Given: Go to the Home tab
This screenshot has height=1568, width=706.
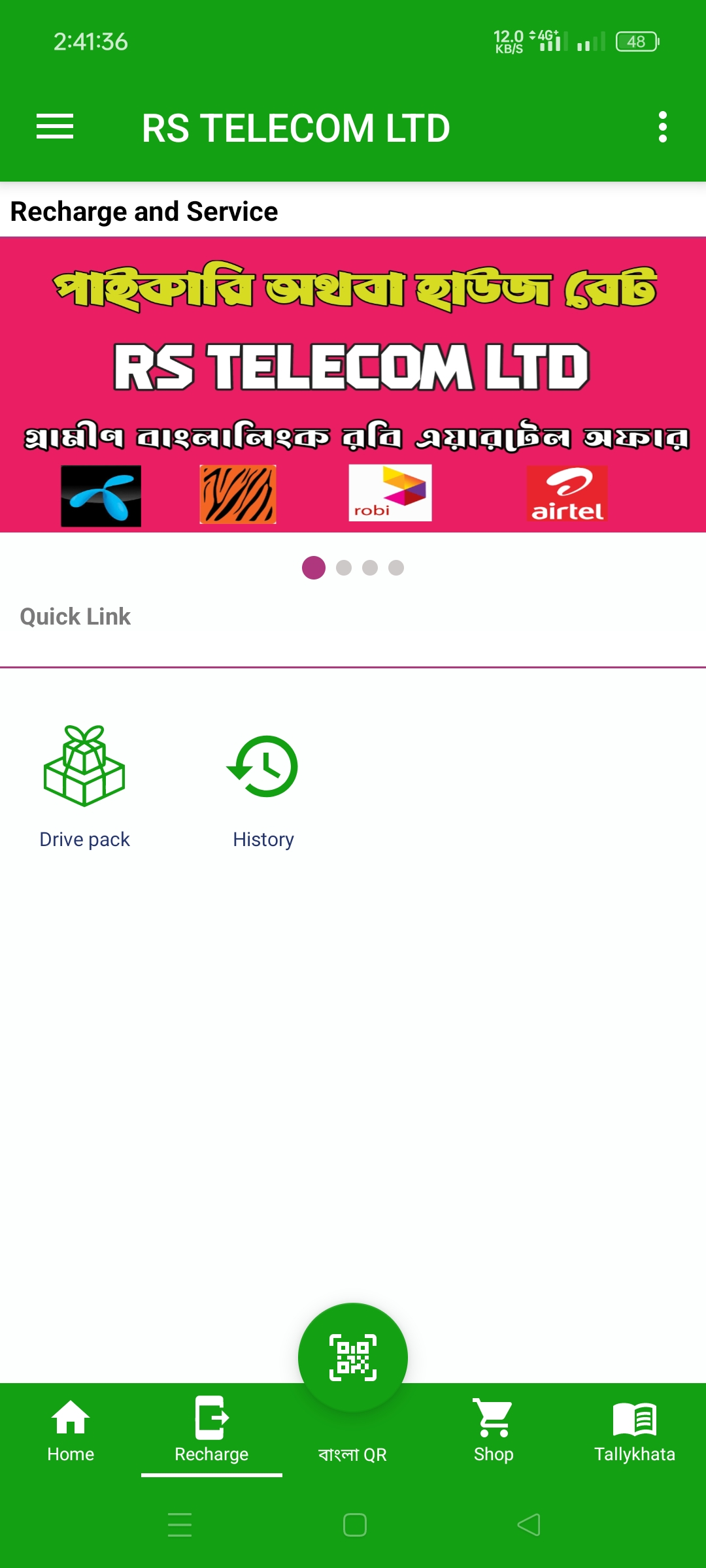Looking at the screenshot, I should click(x=71, y=1429).
